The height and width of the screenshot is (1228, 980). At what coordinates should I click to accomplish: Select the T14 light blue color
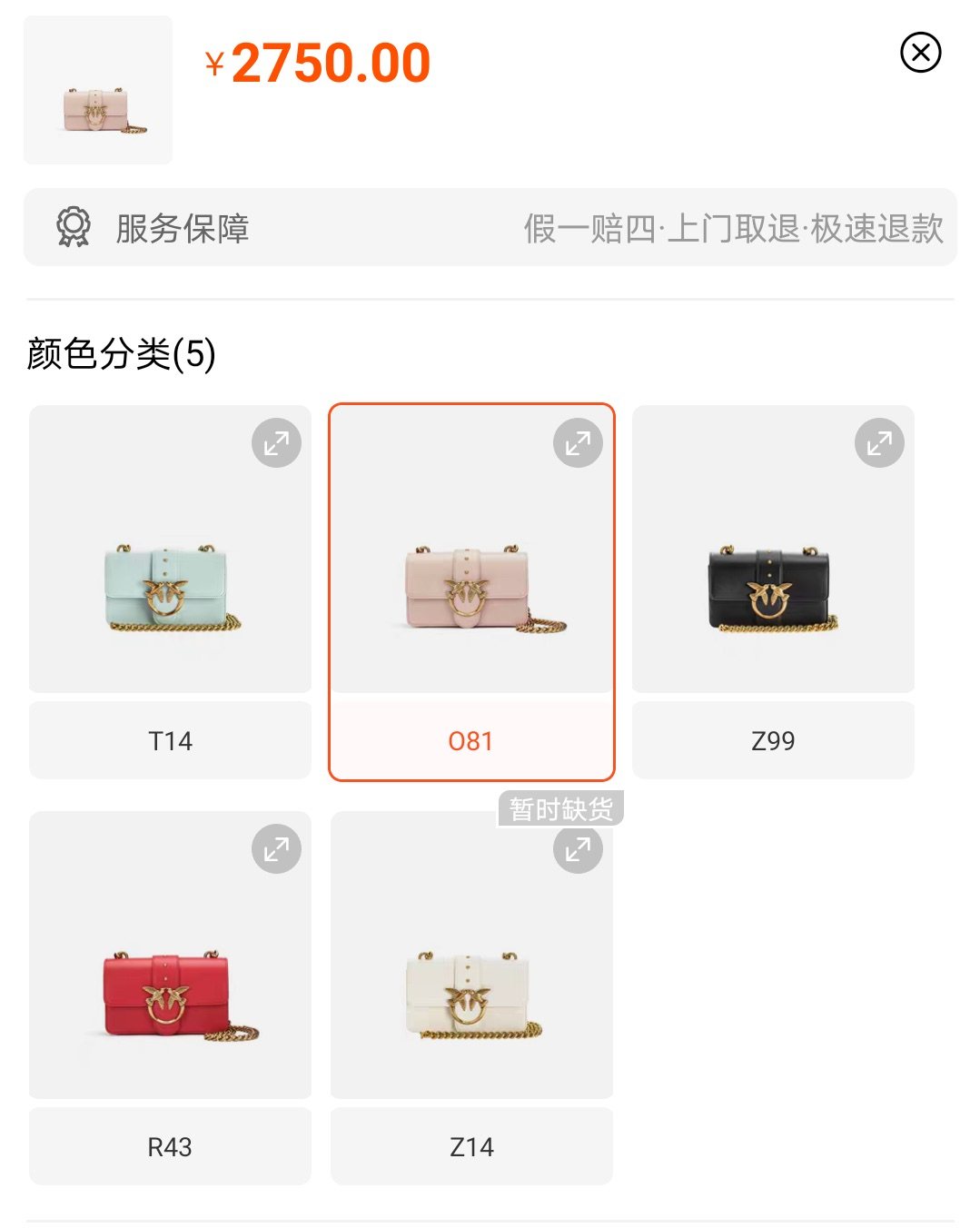[x=170, y=740]
